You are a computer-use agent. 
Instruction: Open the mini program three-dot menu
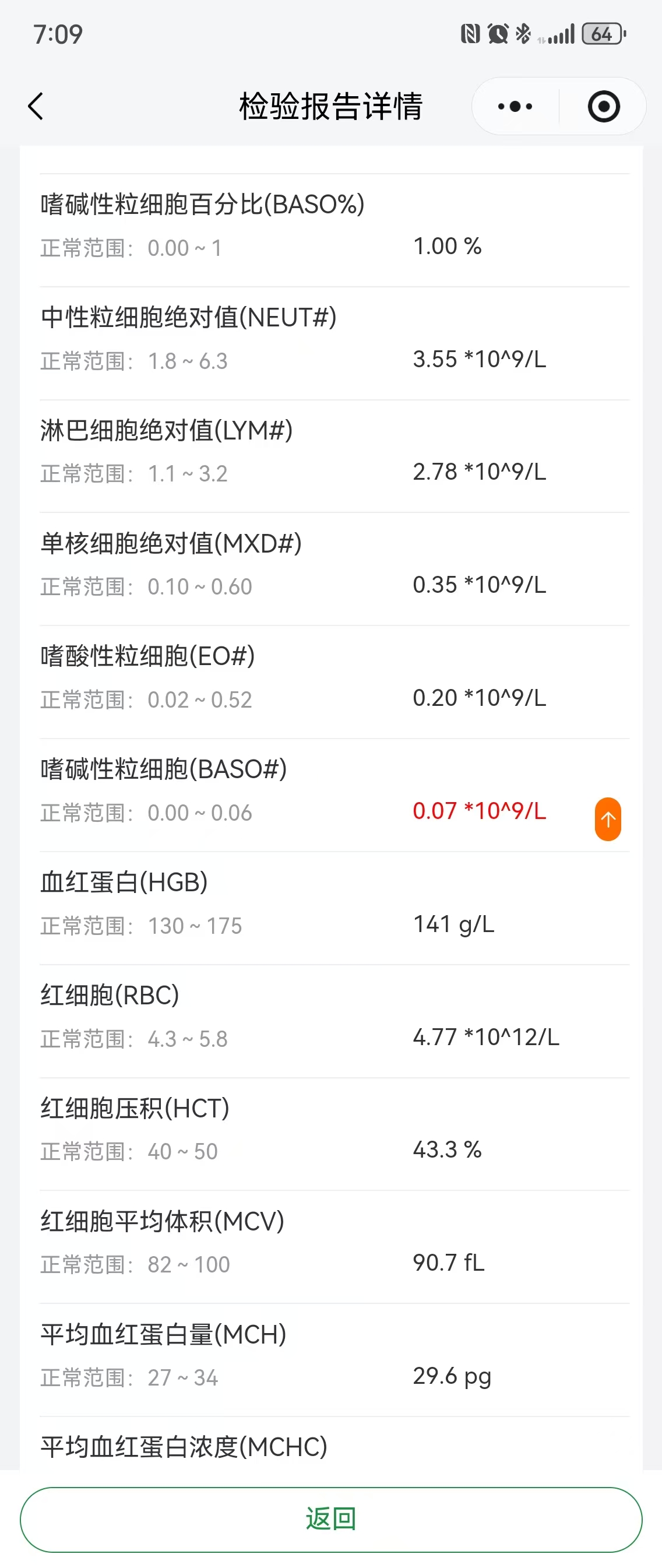[x=515, y=107]
